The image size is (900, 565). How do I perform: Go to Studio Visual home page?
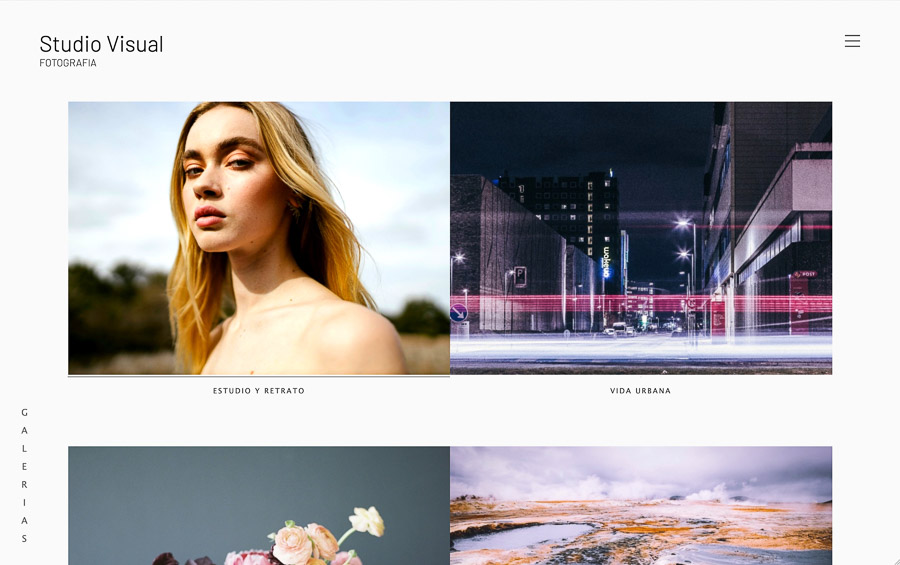point(101,44)
